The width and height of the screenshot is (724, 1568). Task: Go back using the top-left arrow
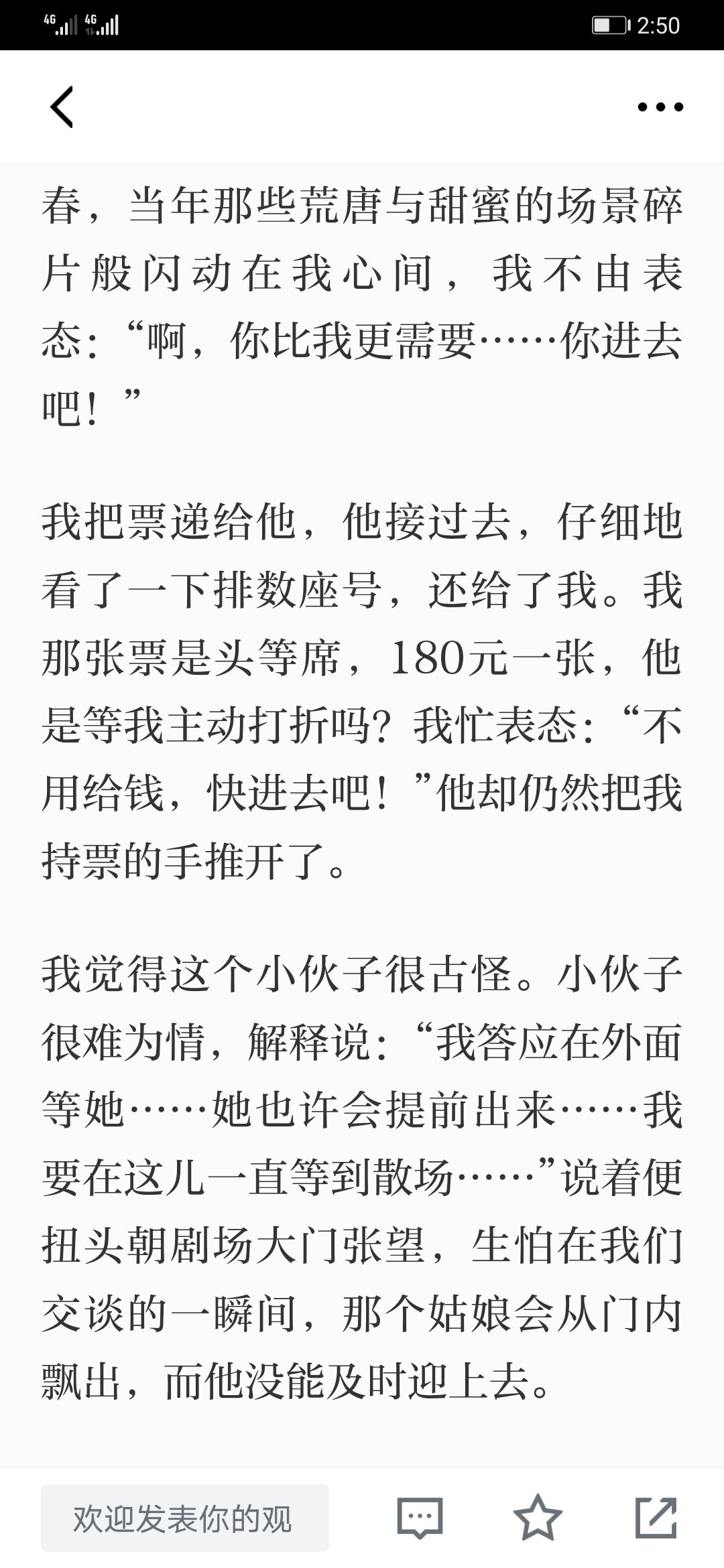(x=62, y=107)
